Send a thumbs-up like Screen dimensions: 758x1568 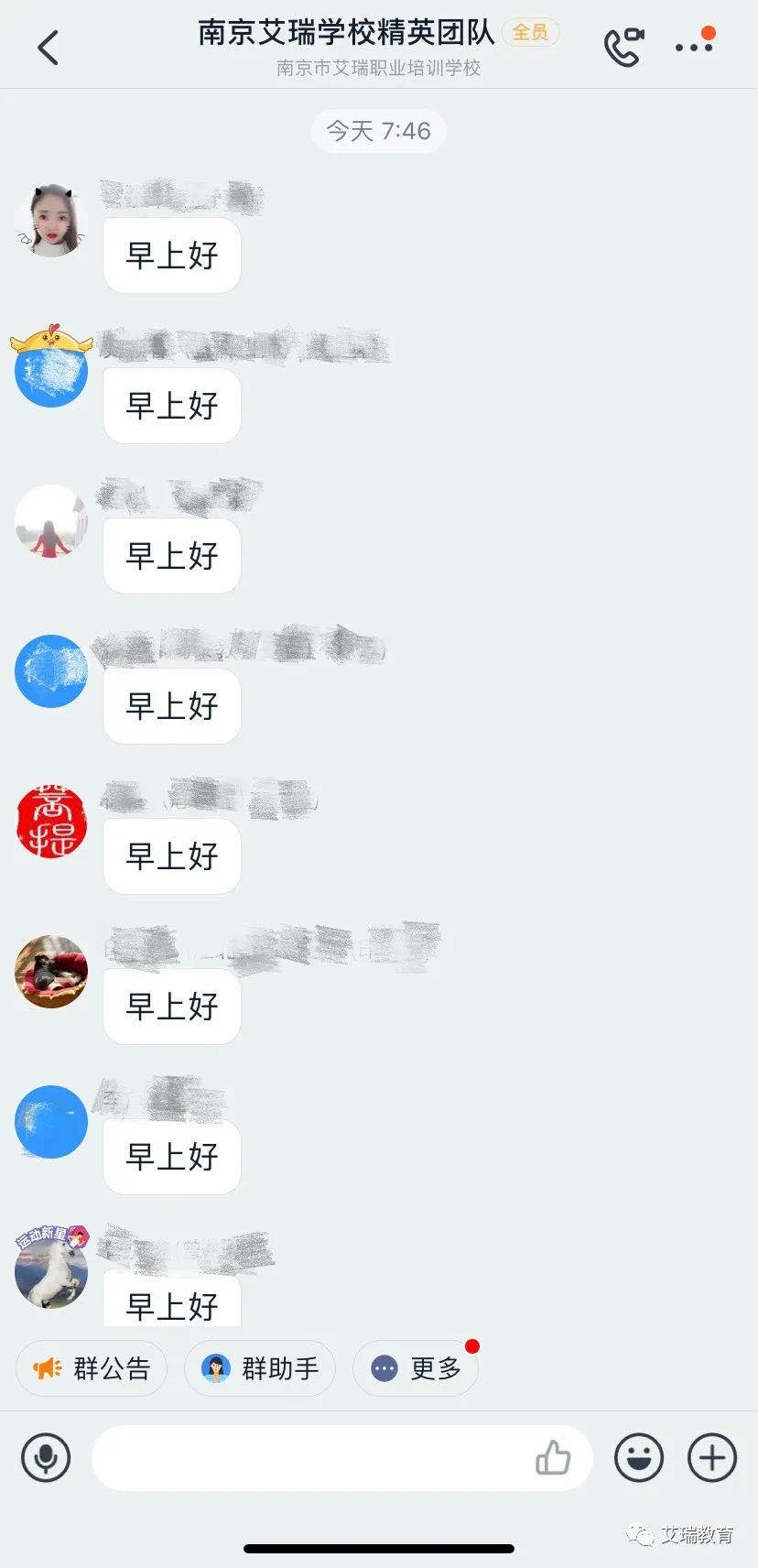(553, 1456)
